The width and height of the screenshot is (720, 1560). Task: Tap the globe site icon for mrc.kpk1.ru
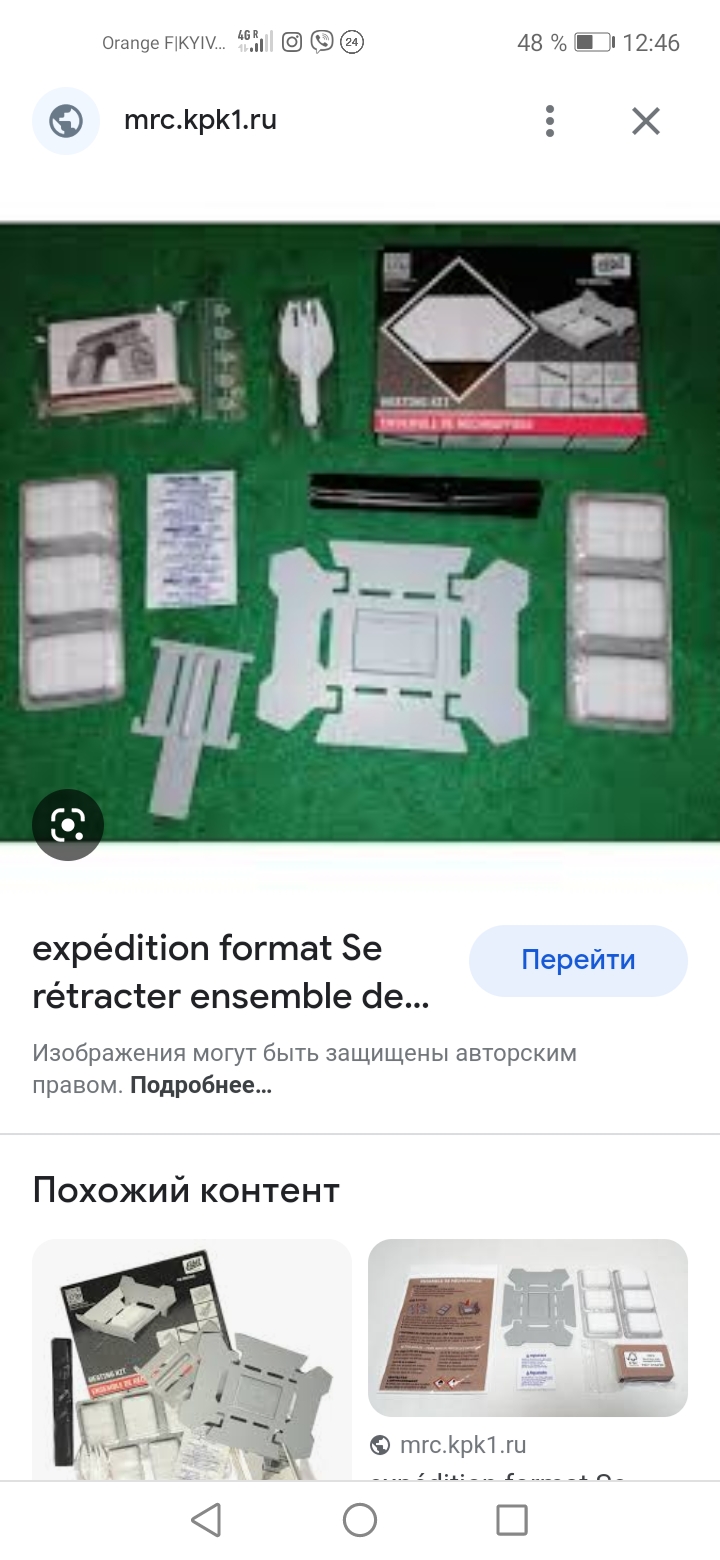click(66, 121)
